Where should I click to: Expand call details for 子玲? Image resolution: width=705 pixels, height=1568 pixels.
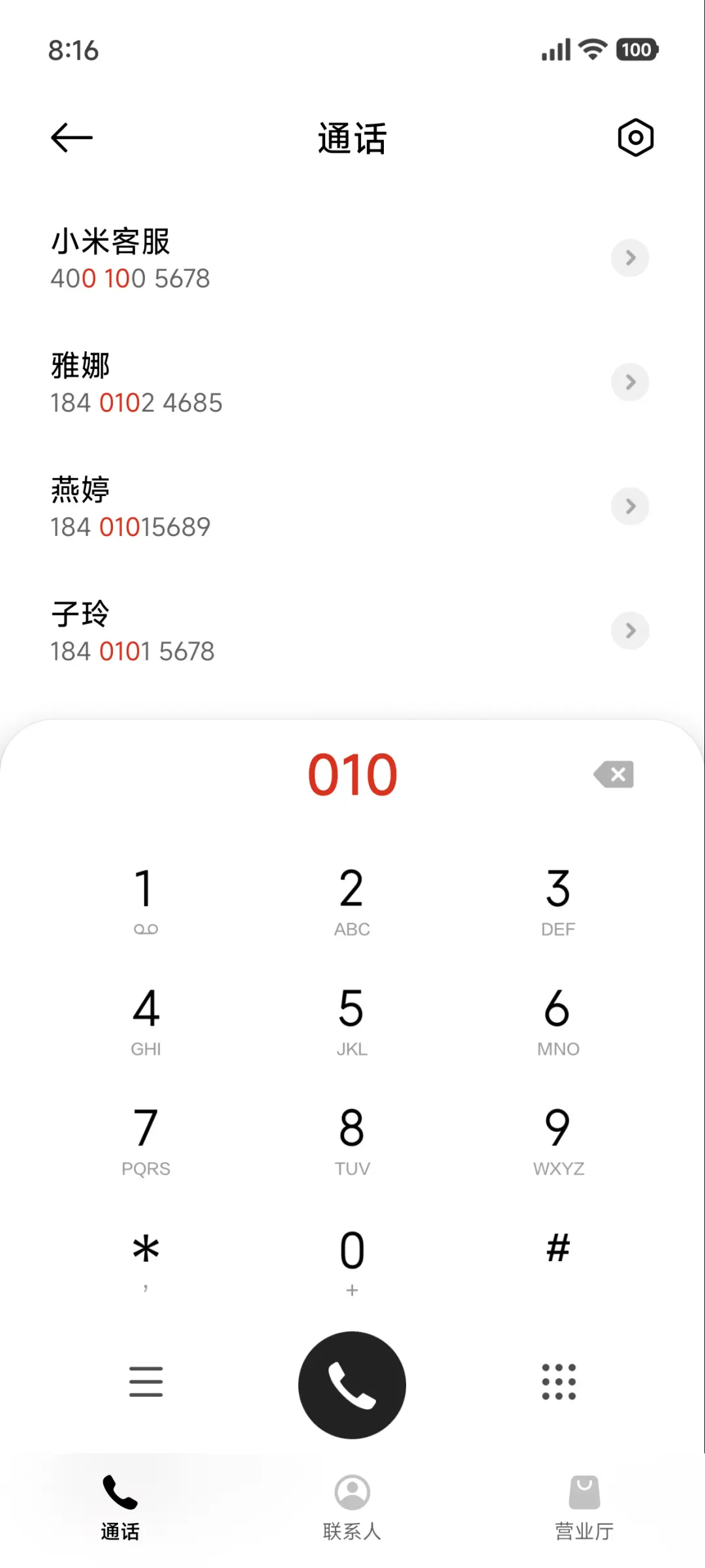click(x=629, y=631)
